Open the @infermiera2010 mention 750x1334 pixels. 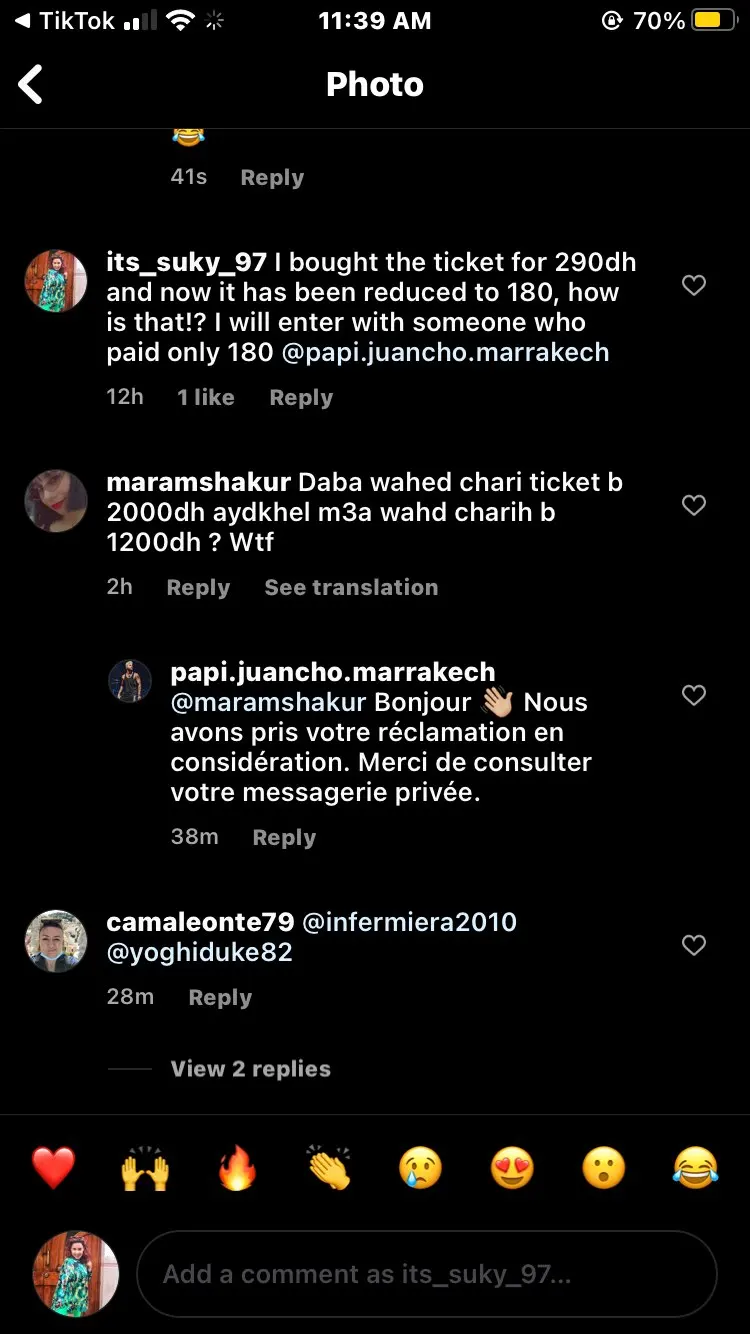[409, 922]
